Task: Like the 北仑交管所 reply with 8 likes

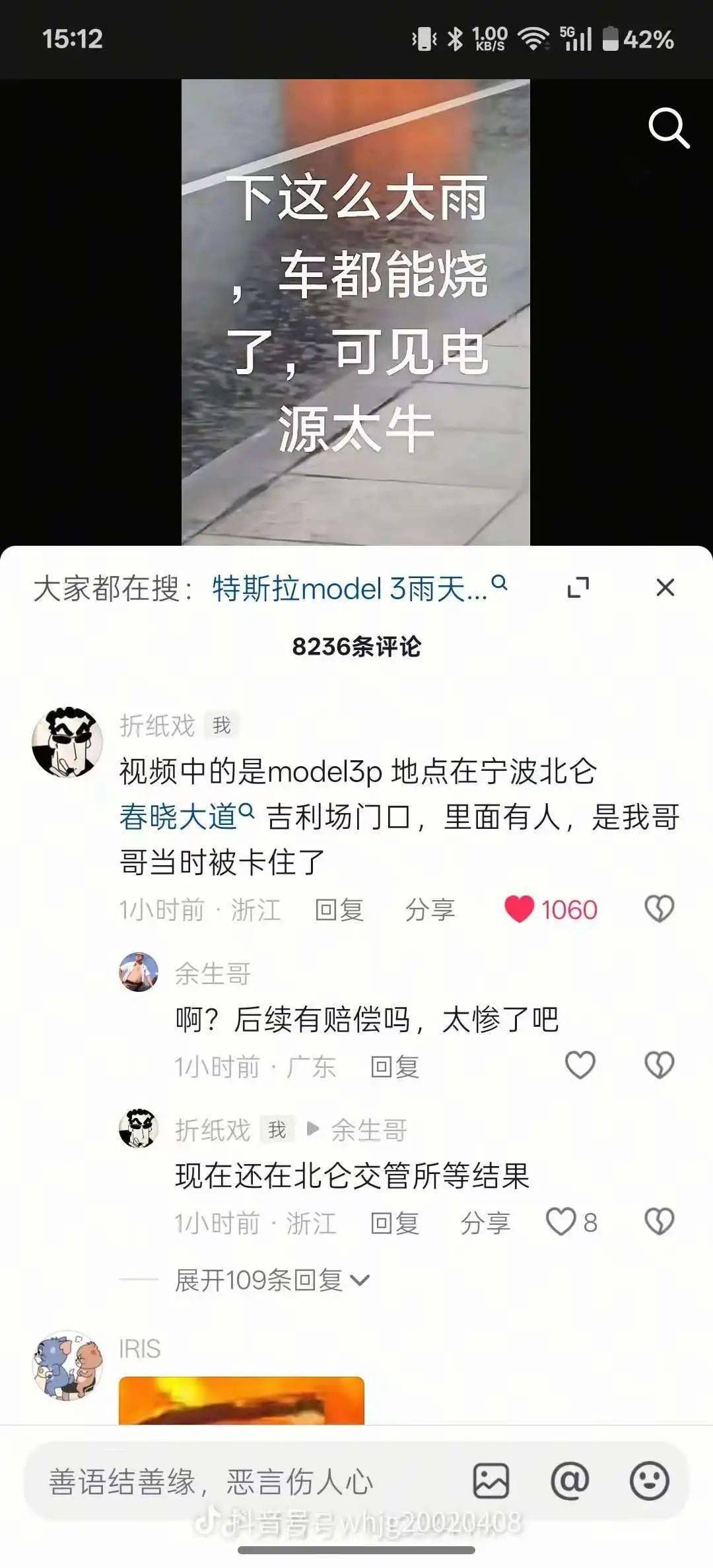Action: [561, 1222]
